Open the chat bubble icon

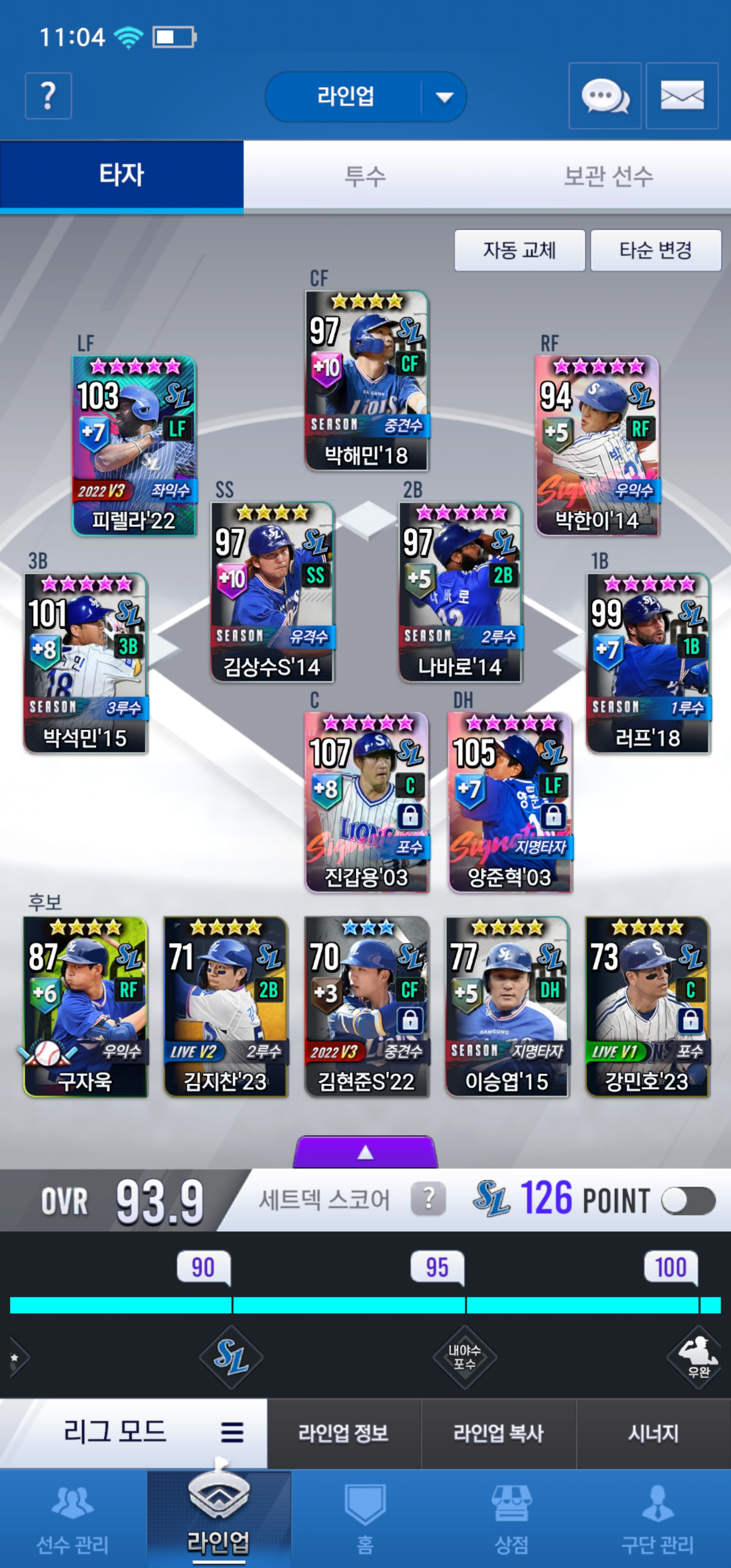point(604,96)
